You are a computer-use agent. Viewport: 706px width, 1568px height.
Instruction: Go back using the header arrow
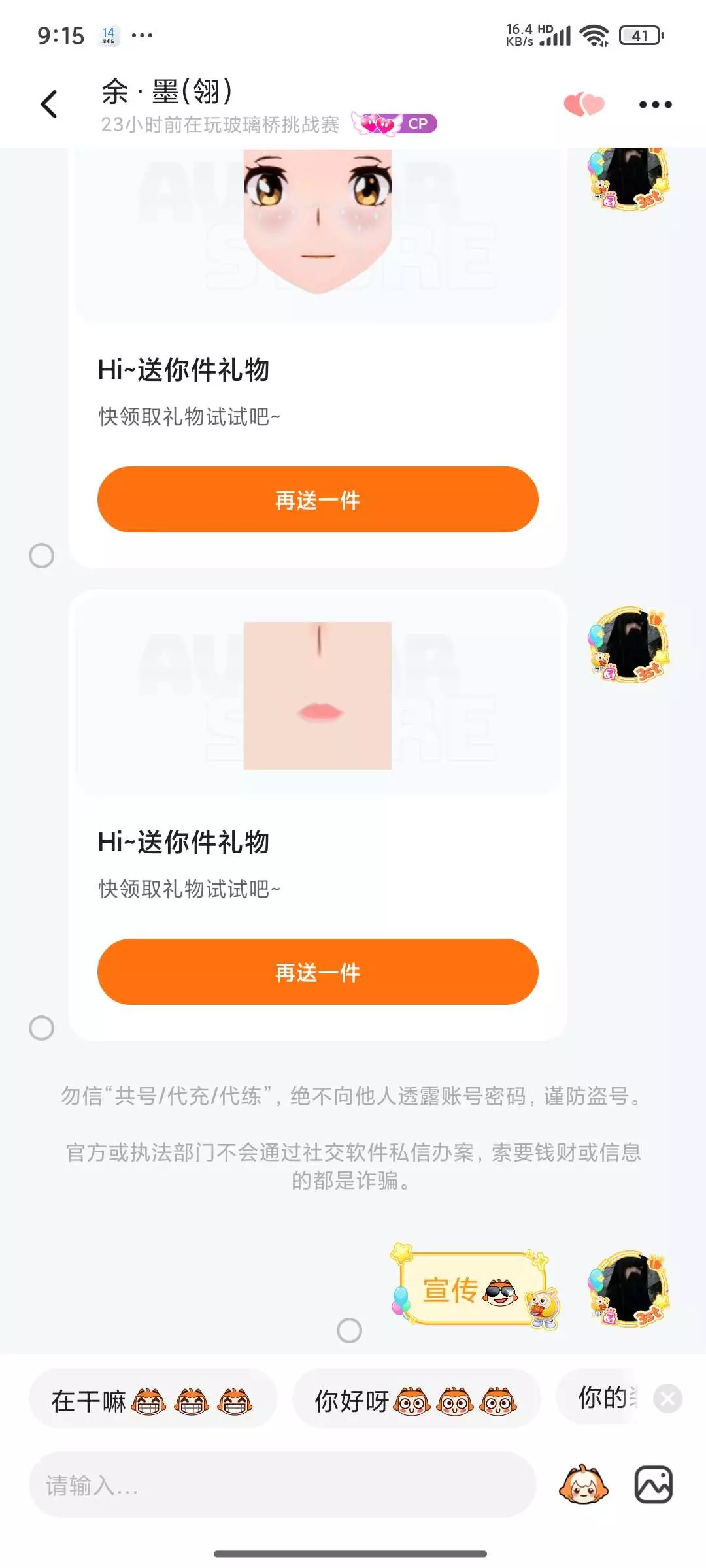click(49, 105)
